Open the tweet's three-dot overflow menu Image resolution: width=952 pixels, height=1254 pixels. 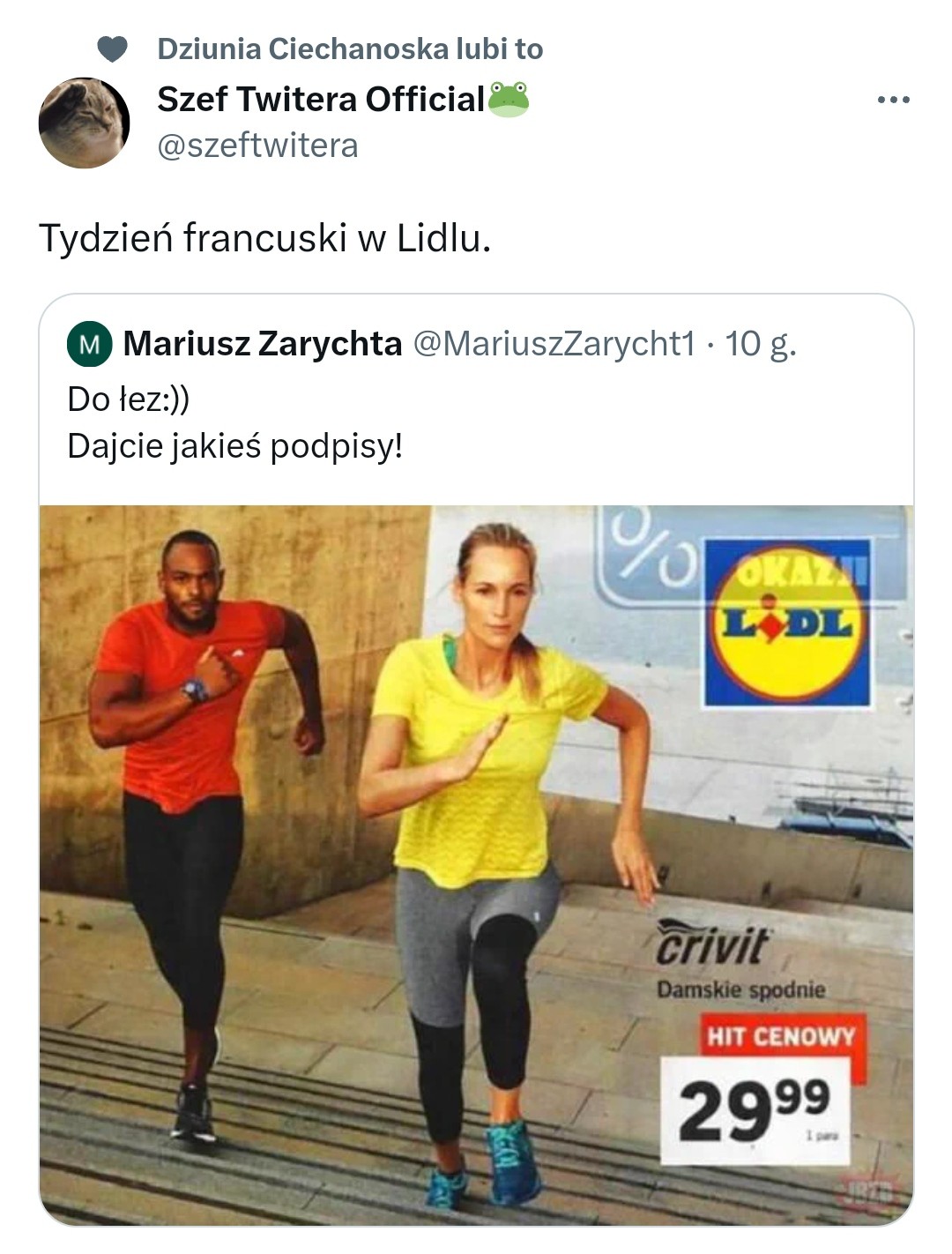(893, 101)
